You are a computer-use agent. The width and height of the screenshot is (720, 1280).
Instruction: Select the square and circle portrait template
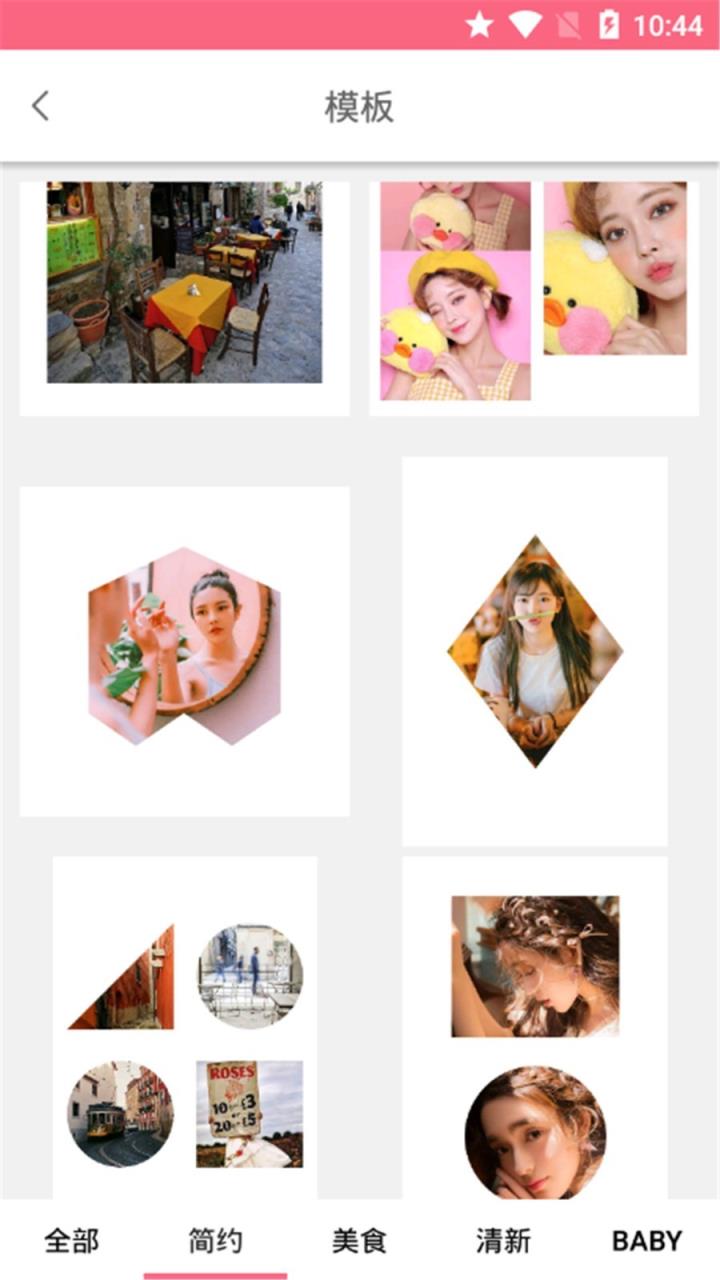click(534, 1030)
